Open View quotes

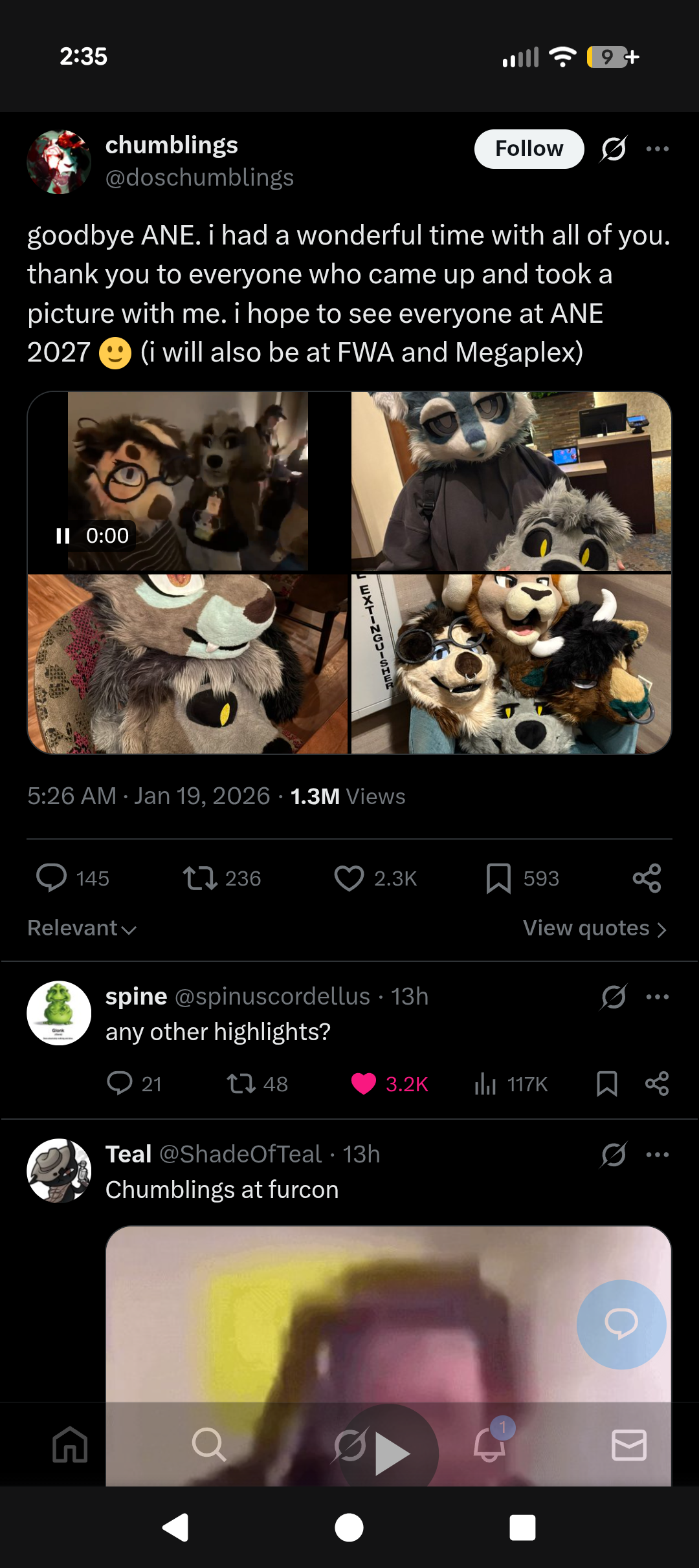[x=594, y=928]
